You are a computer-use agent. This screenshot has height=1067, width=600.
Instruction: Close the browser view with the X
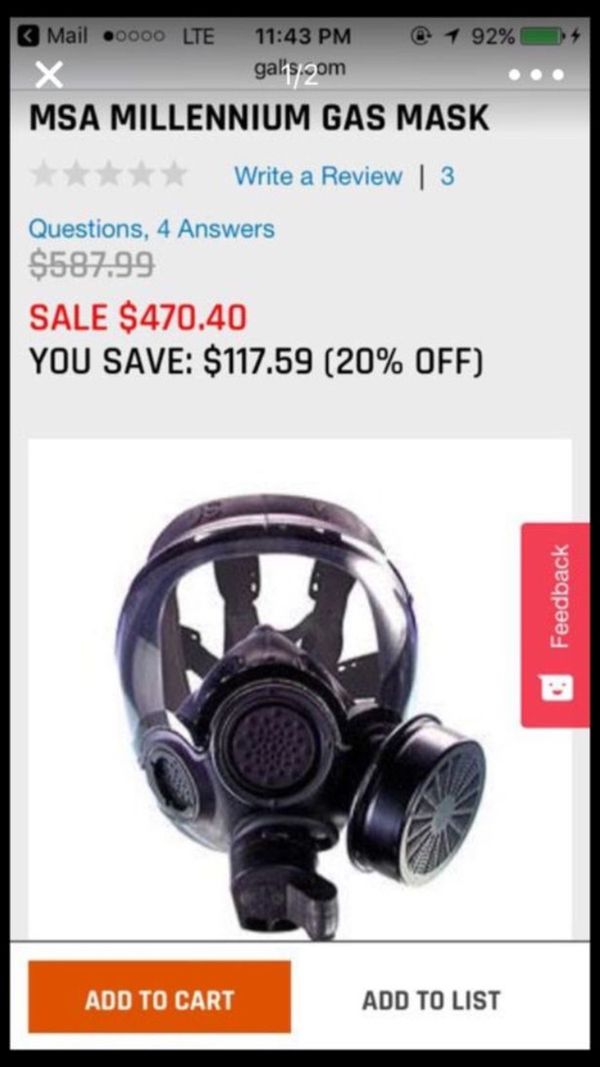(49, 74)
